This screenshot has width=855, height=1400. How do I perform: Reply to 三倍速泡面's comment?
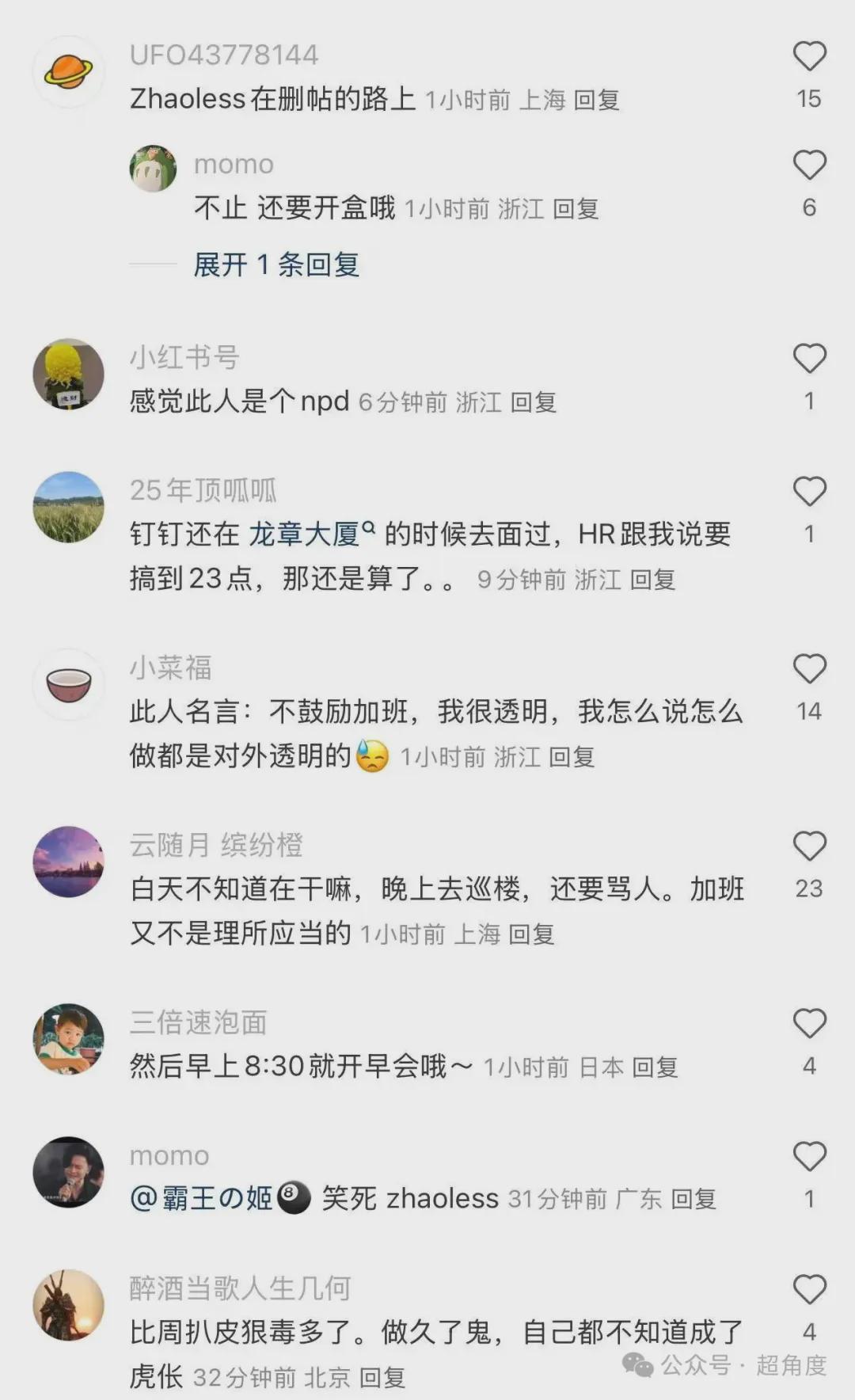(655, 1068)
